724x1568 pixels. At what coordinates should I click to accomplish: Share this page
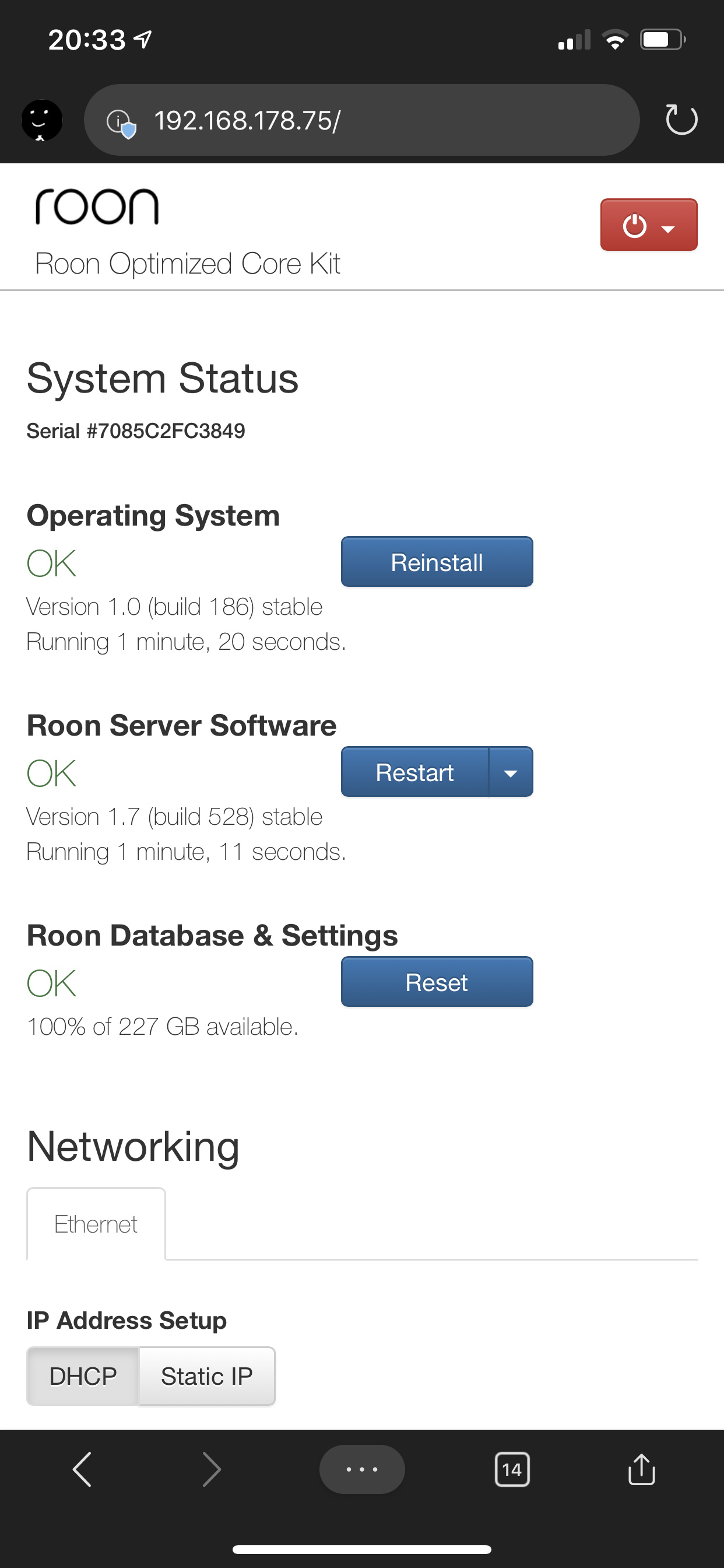641,1469
